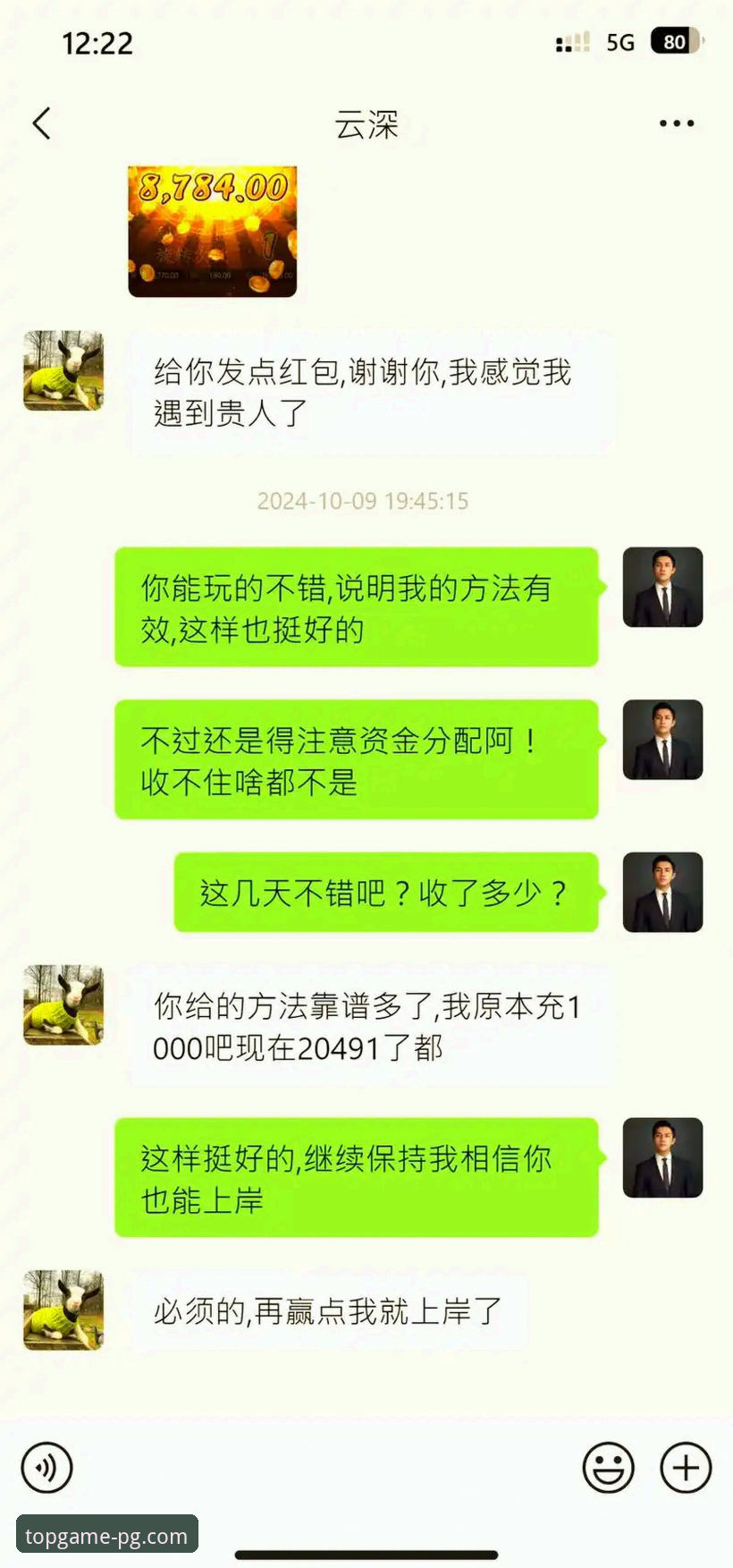Tap the message 必须的,再赢点我就上岸了
Image resolution: width=733 pixels, height=1568 pixels.
(326, 1311)
